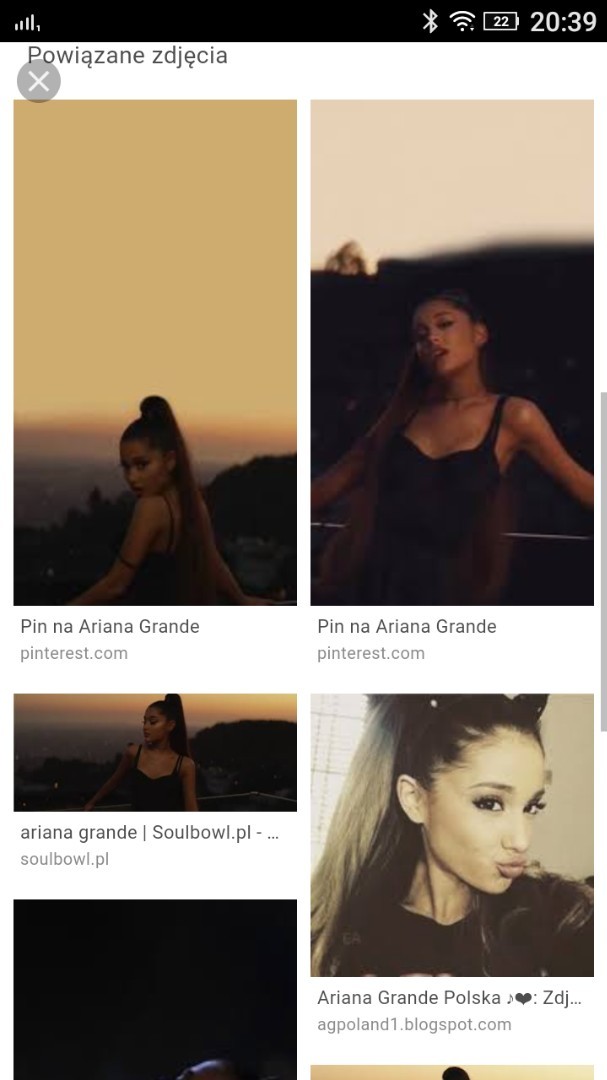Open the Pinterest pin with golden-yellow sky
The width and height of the screenshot is (607, 1080).
pyautogui.click(x=155, y=352)
